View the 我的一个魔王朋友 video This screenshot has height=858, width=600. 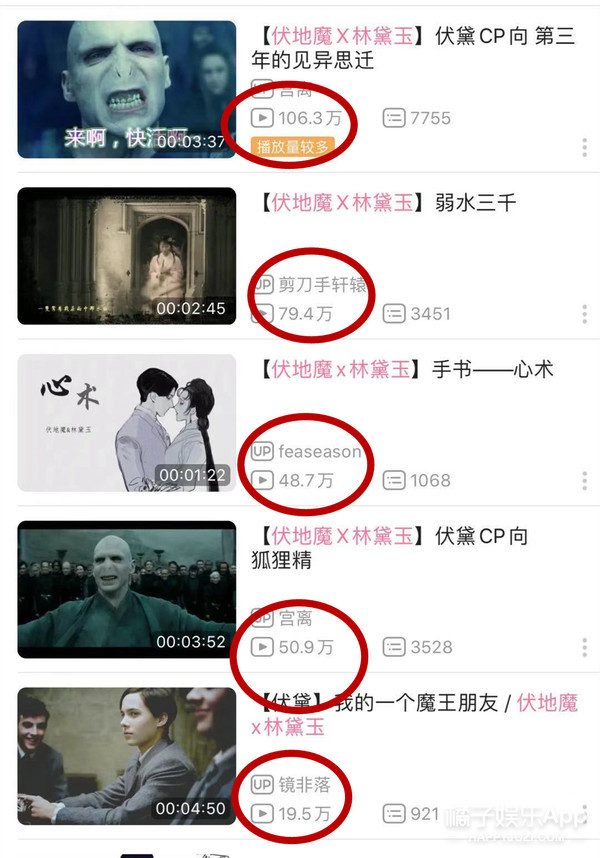pos(127,756)
